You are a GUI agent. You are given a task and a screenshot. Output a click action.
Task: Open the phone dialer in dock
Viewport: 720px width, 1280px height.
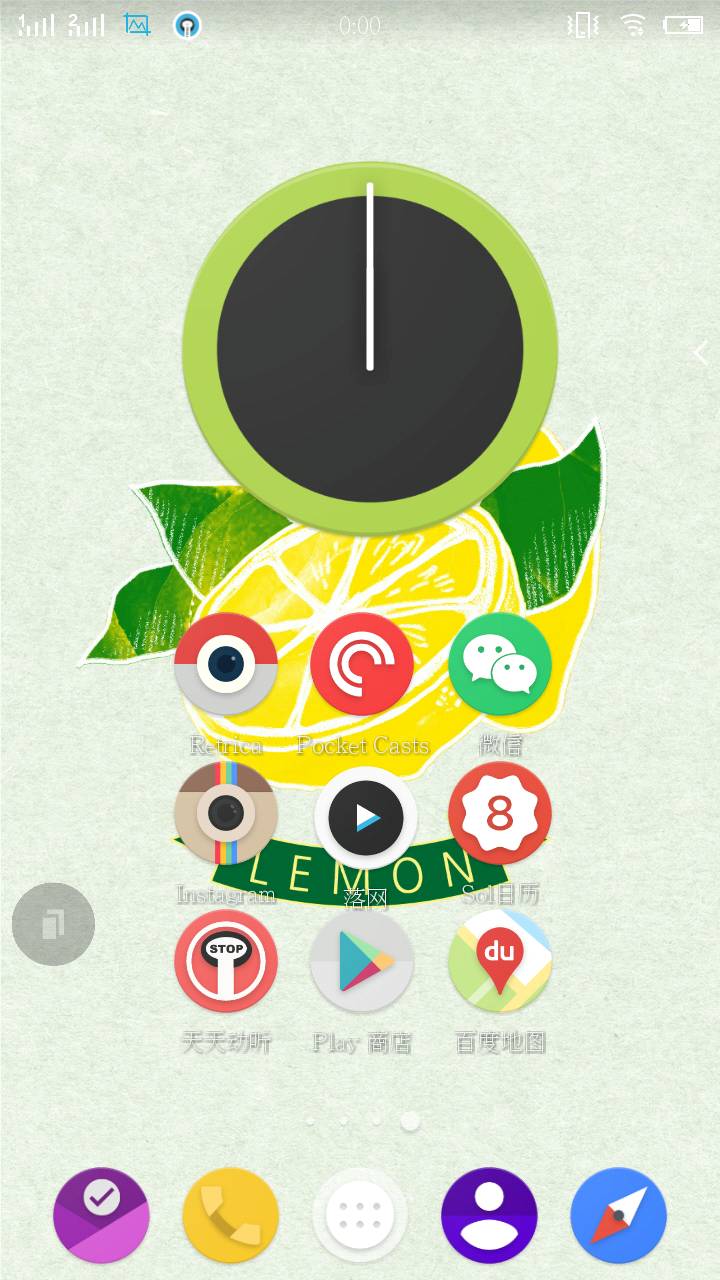(x=231, y=1215)
